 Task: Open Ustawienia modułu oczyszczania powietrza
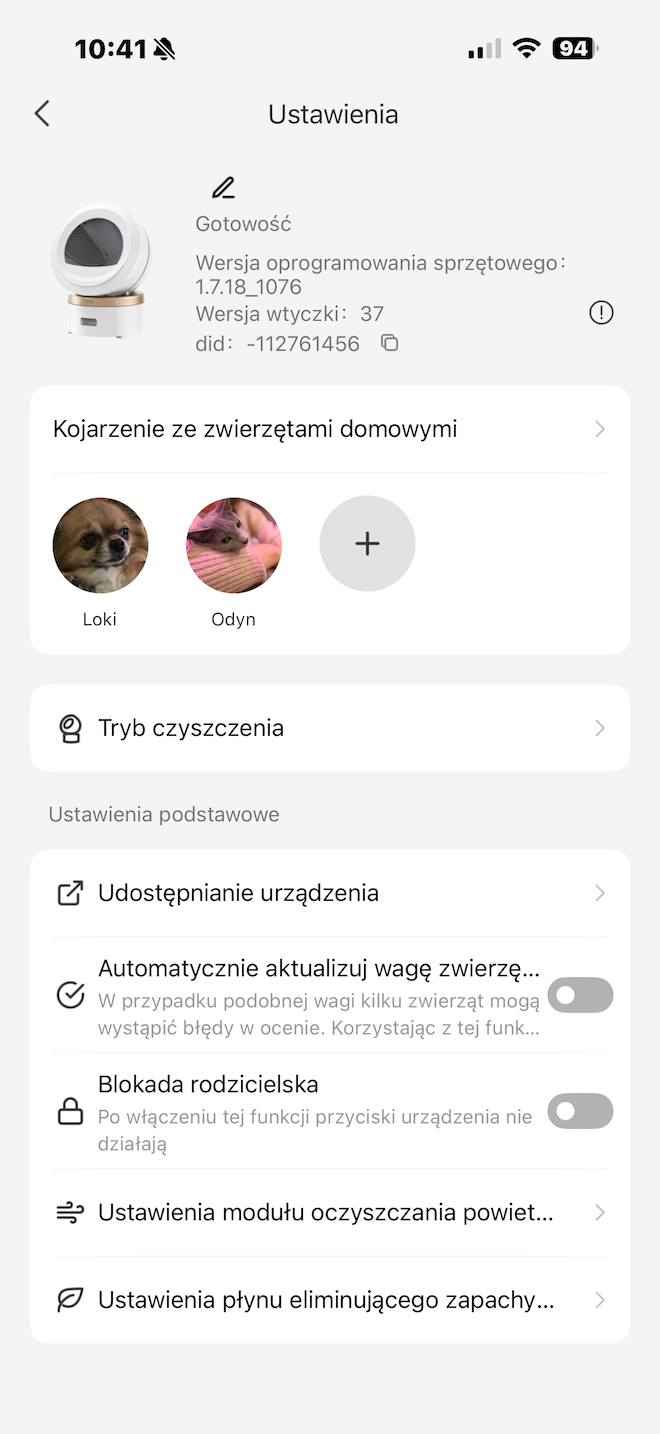pos(330,1213)
